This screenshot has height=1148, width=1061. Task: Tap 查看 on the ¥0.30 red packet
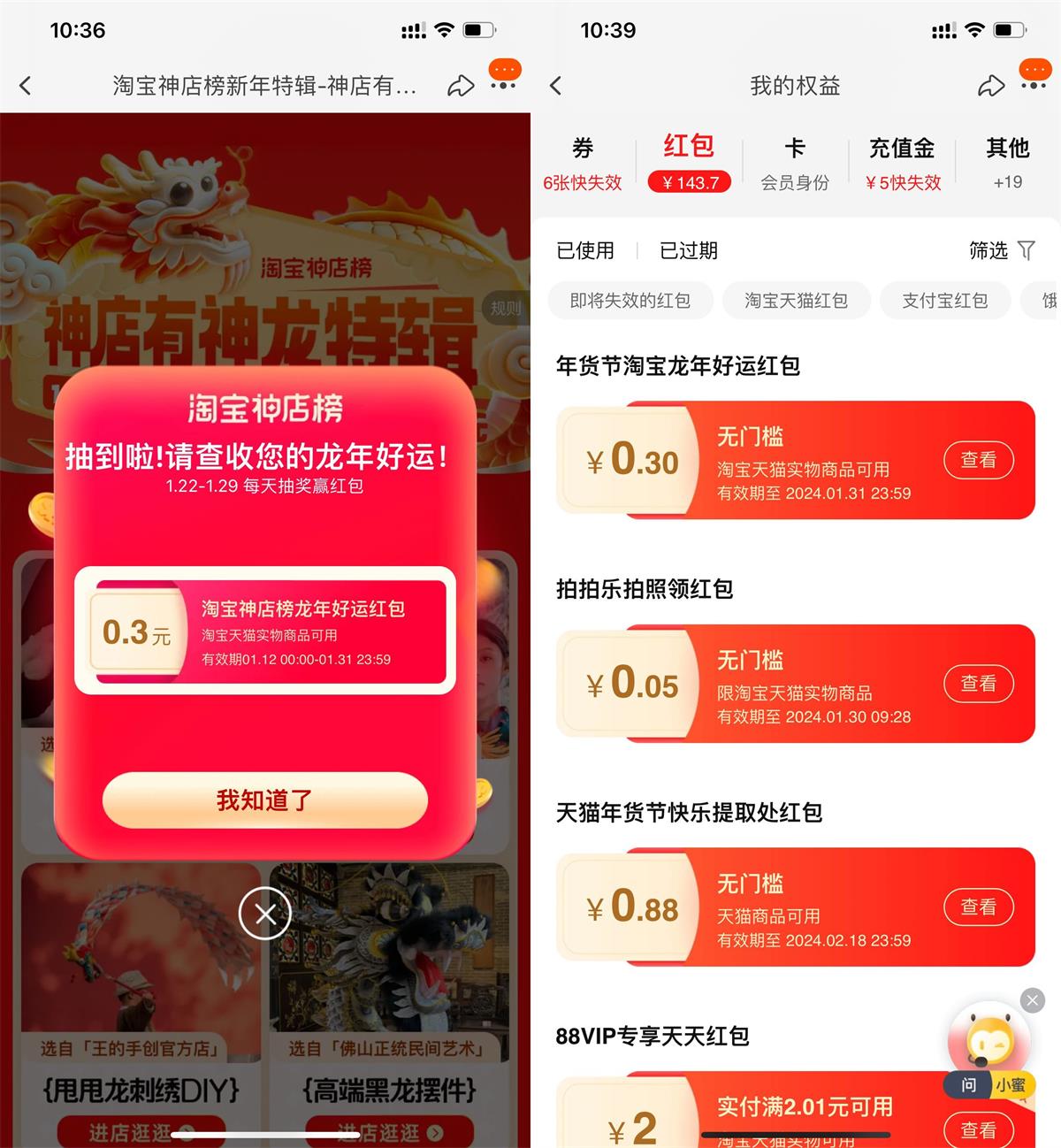click(978, 460)
